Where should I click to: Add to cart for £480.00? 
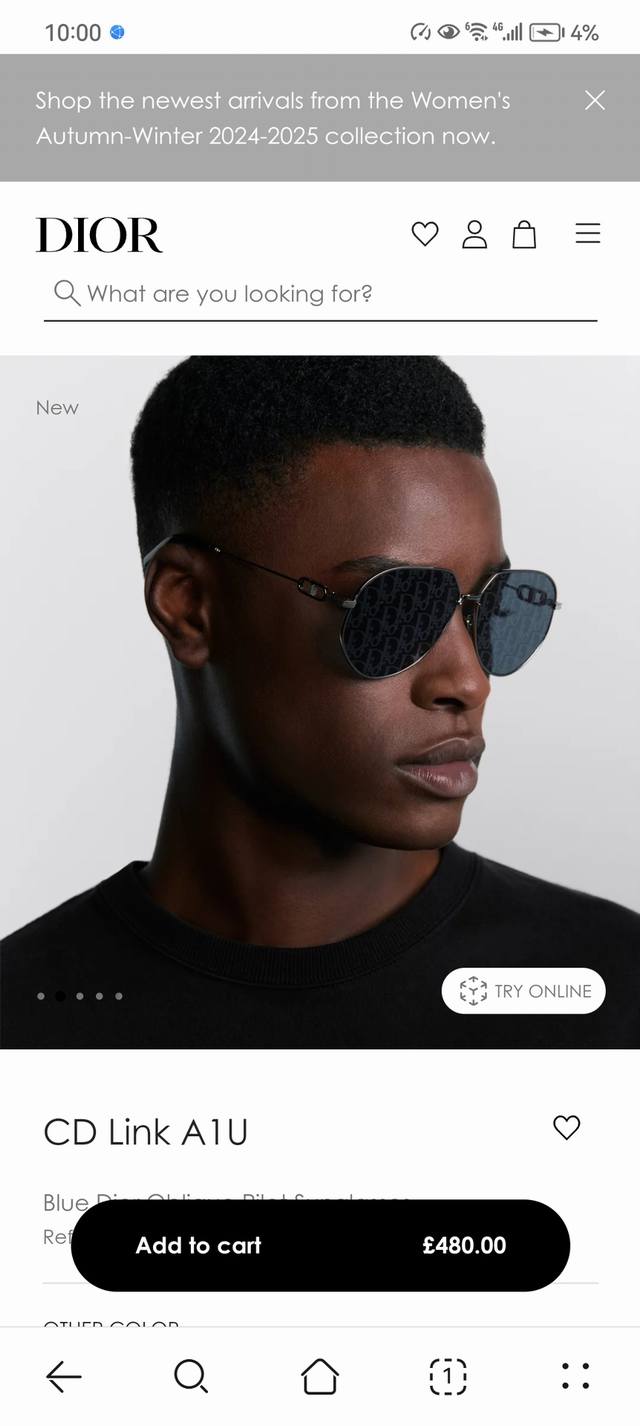pyautogui.click(x=320, y=1245)
